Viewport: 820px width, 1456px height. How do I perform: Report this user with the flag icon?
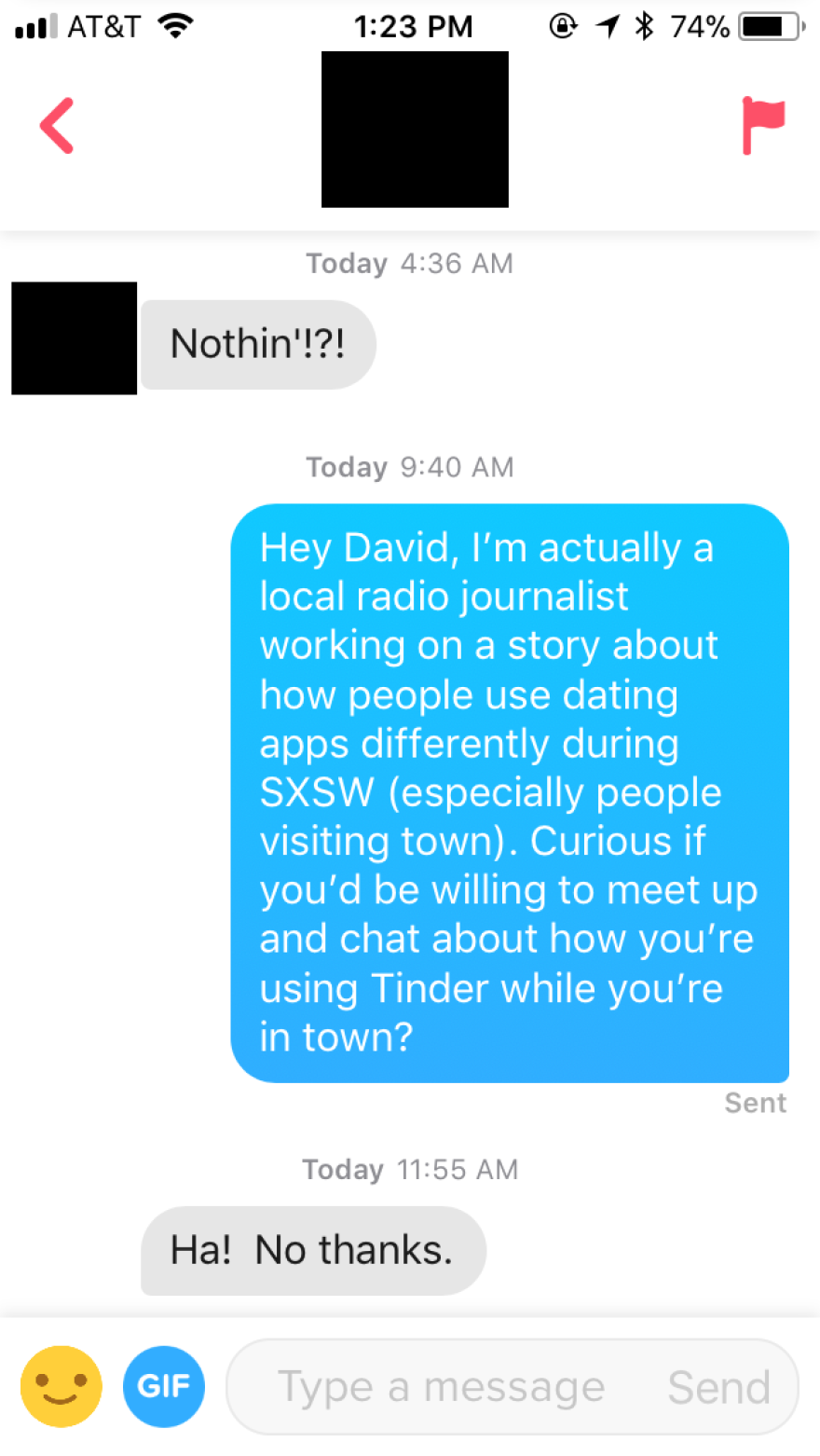pos(763,125)
